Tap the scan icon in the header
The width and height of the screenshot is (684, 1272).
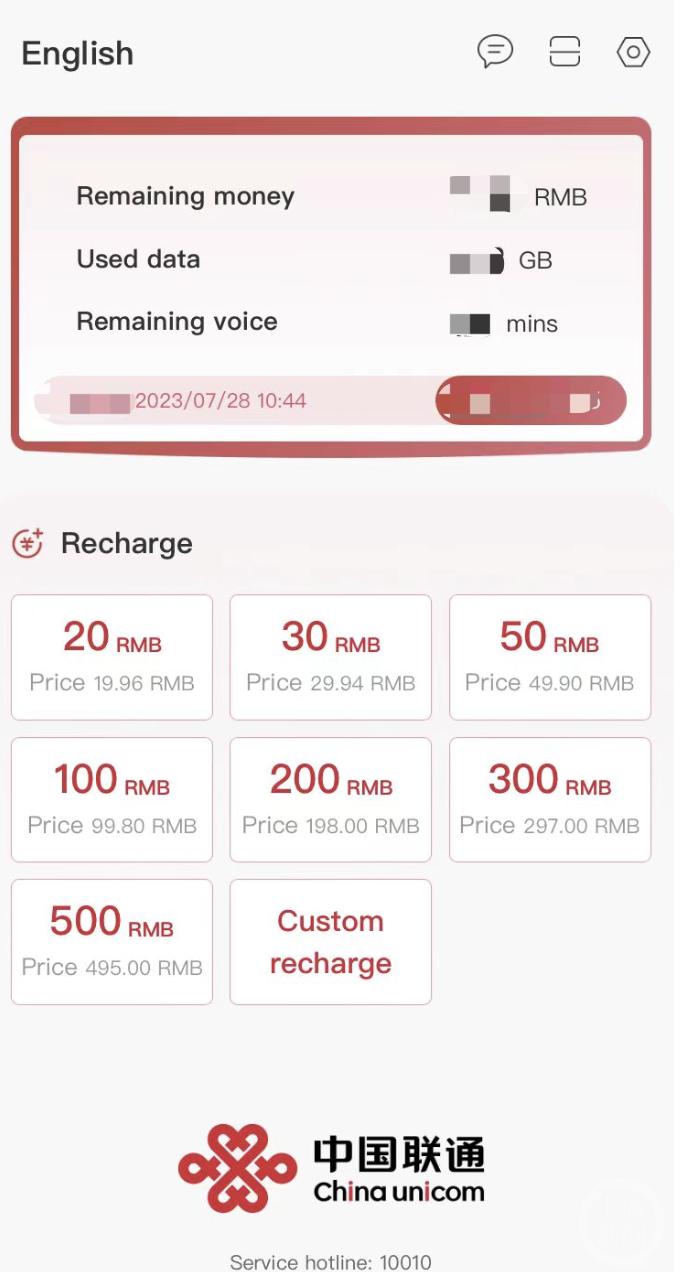pos(565,51)
